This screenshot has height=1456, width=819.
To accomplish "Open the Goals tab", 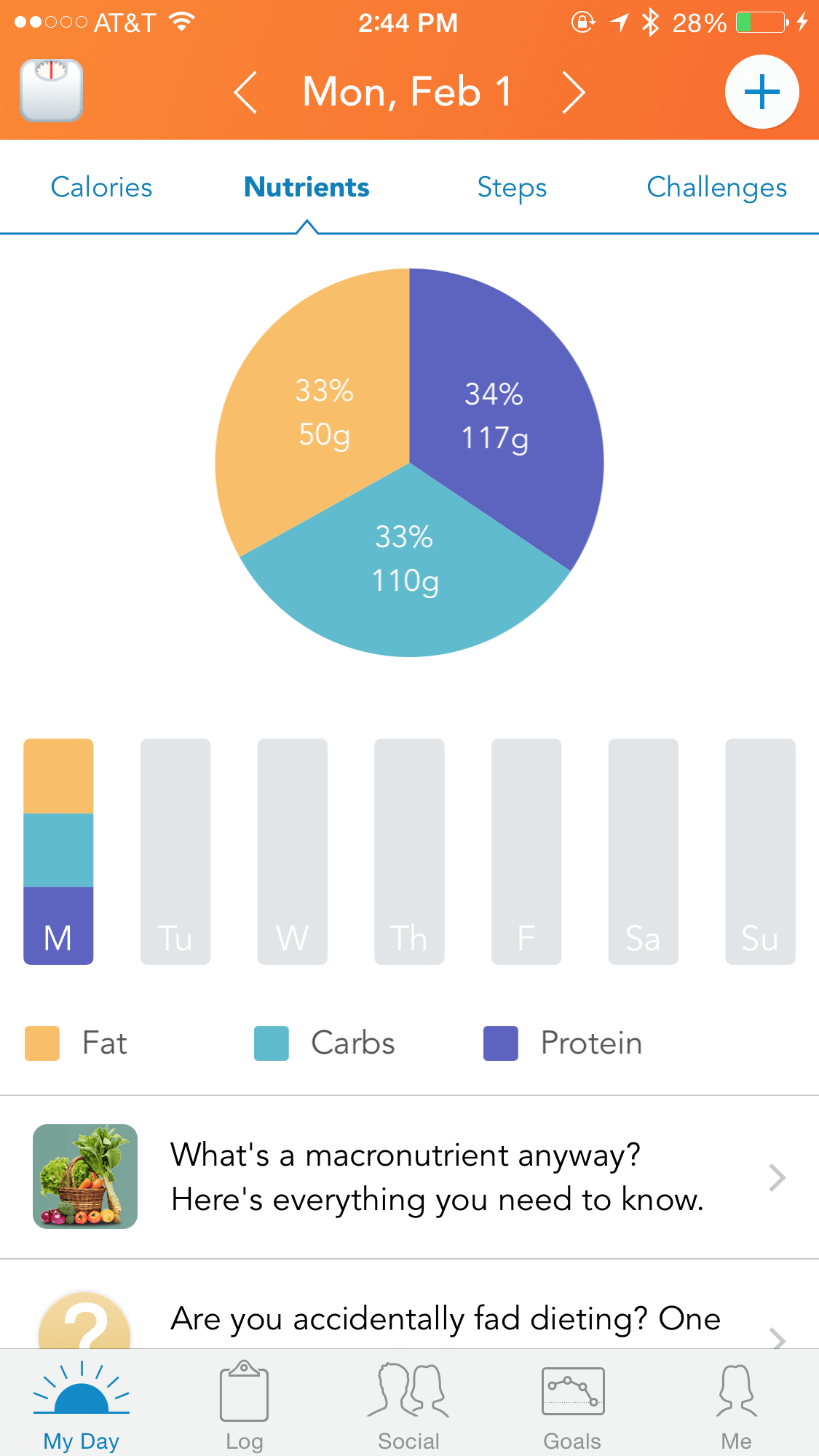I will coord(572,1406).
